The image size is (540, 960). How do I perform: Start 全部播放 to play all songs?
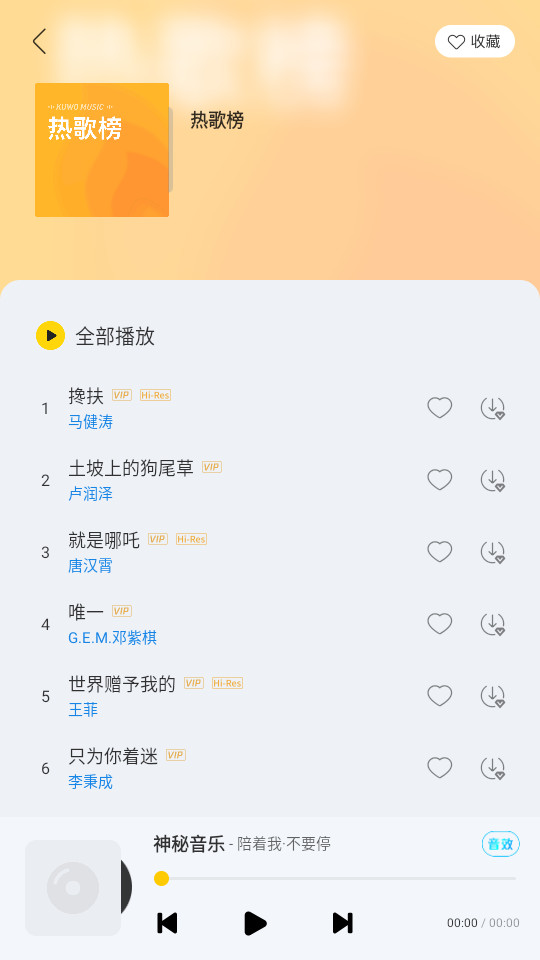pyautogui.click(x=96, y=336)
